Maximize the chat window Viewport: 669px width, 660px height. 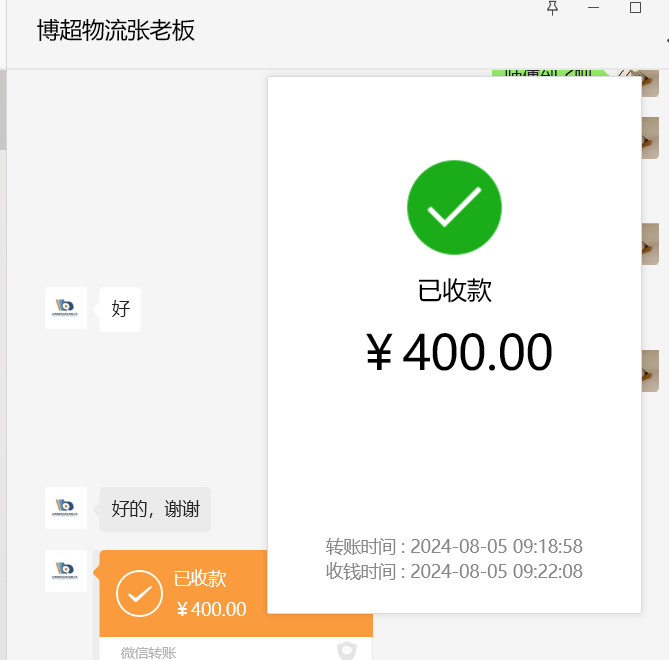click(635, 8)
